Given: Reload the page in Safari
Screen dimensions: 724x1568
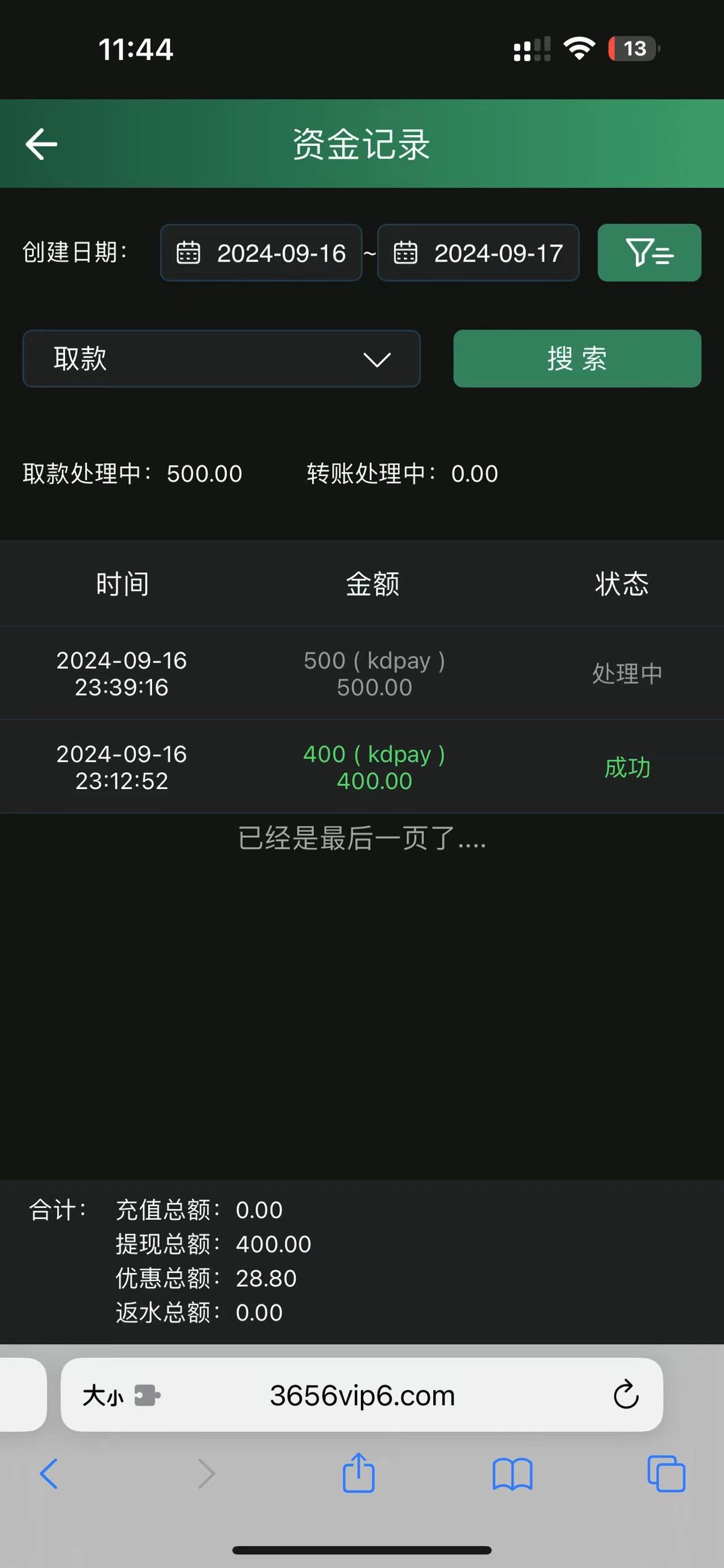Looking at the screenshot, I should pos(626,1394).
